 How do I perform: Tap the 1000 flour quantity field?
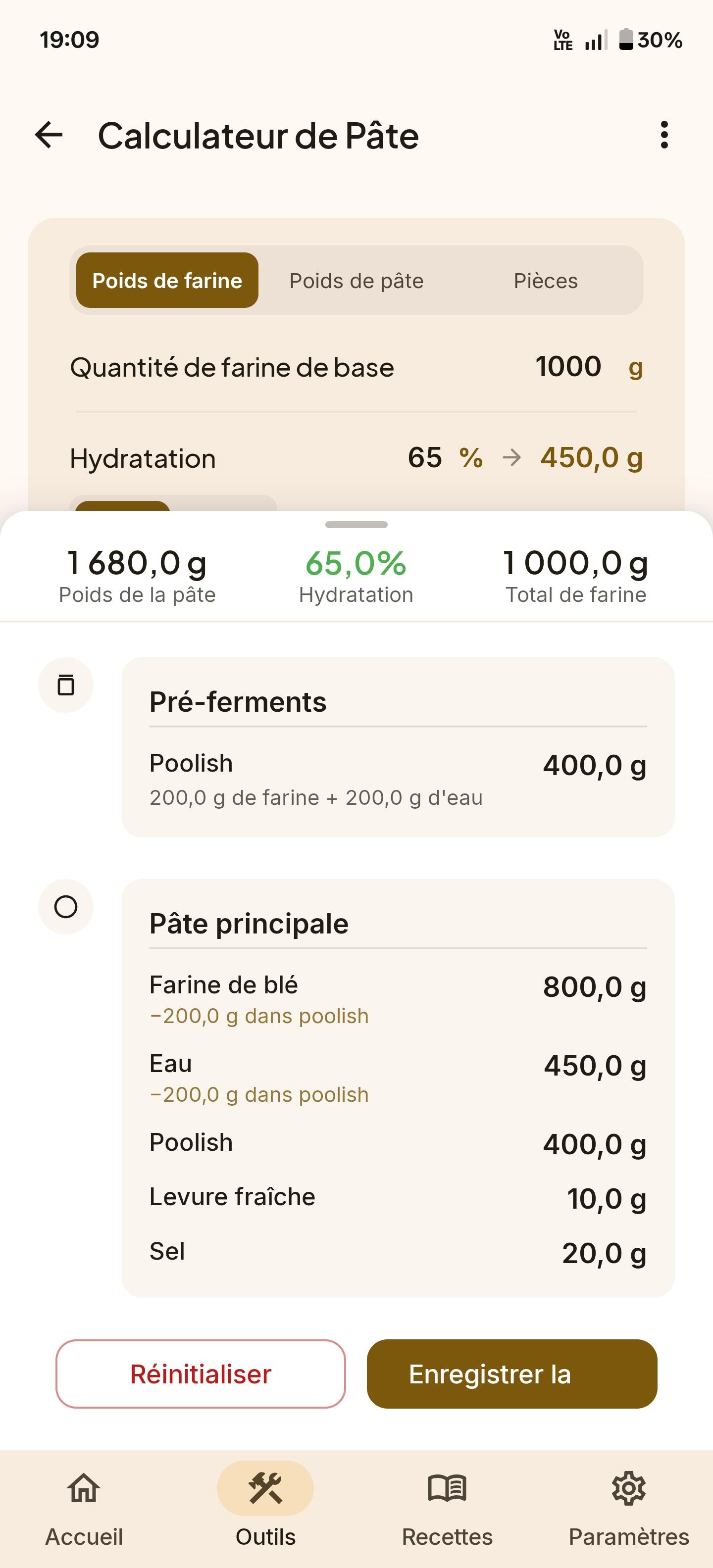[568, 366]
